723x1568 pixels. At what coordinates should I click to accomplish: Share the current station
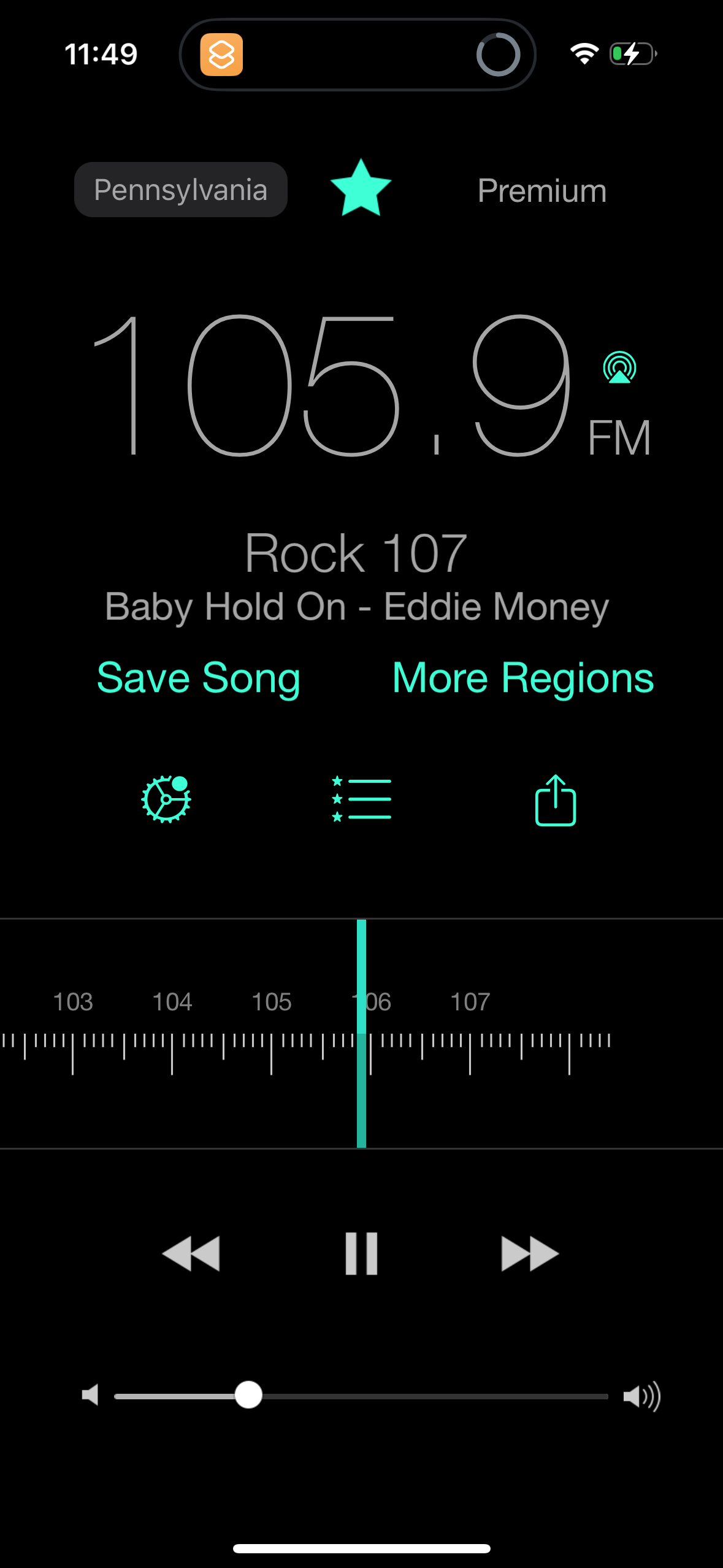tap(555, 799)
